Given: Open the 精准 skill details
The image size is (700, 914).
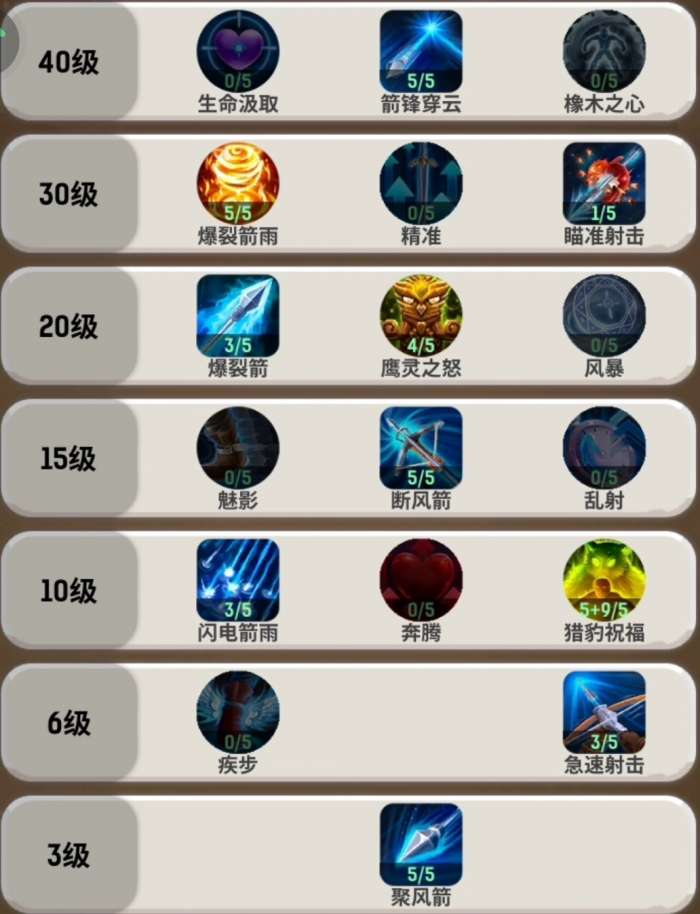Looking at the screenshot, I should (x=421, y=184).
